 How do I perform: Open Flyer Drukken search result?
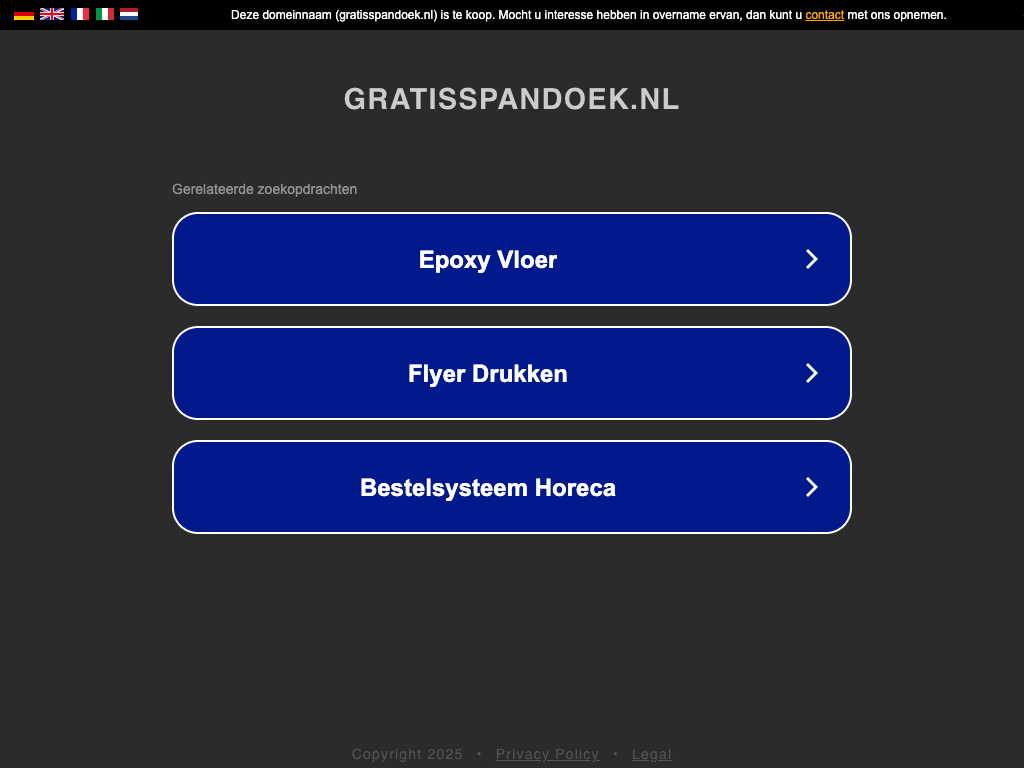[512, 373]
